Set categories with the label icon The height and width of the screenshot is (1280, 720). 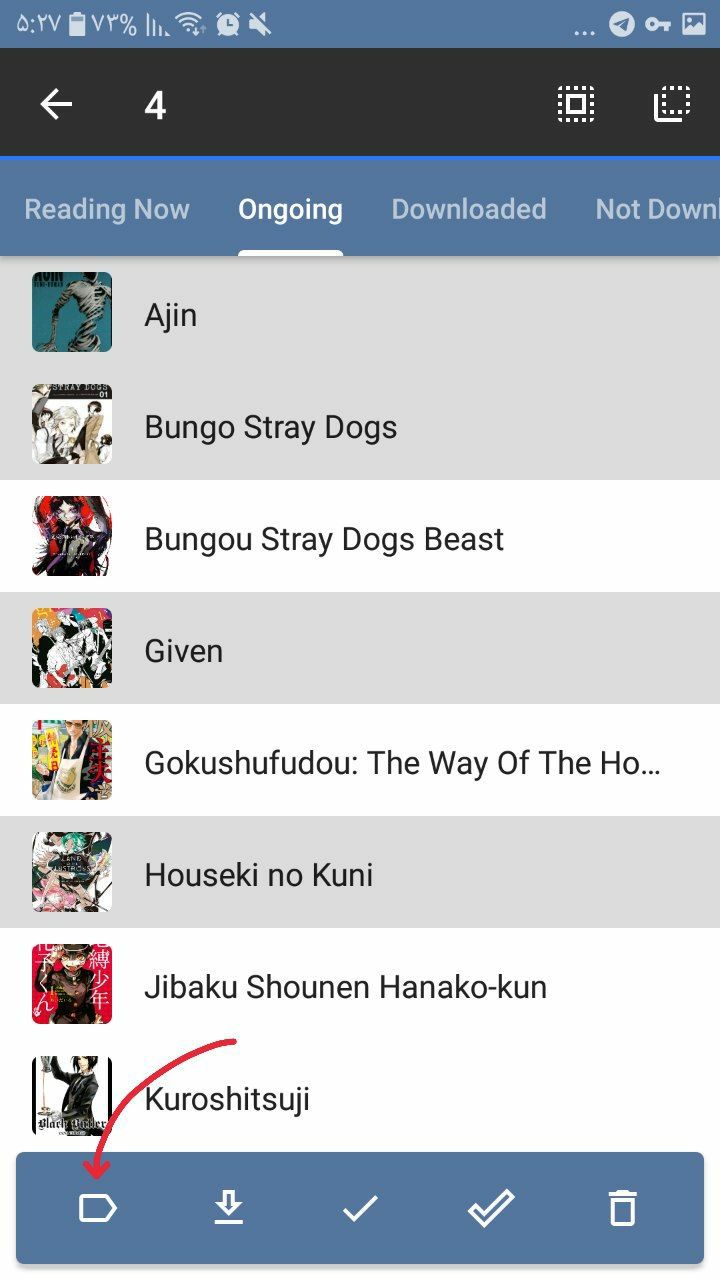(x=98, y=1209)
